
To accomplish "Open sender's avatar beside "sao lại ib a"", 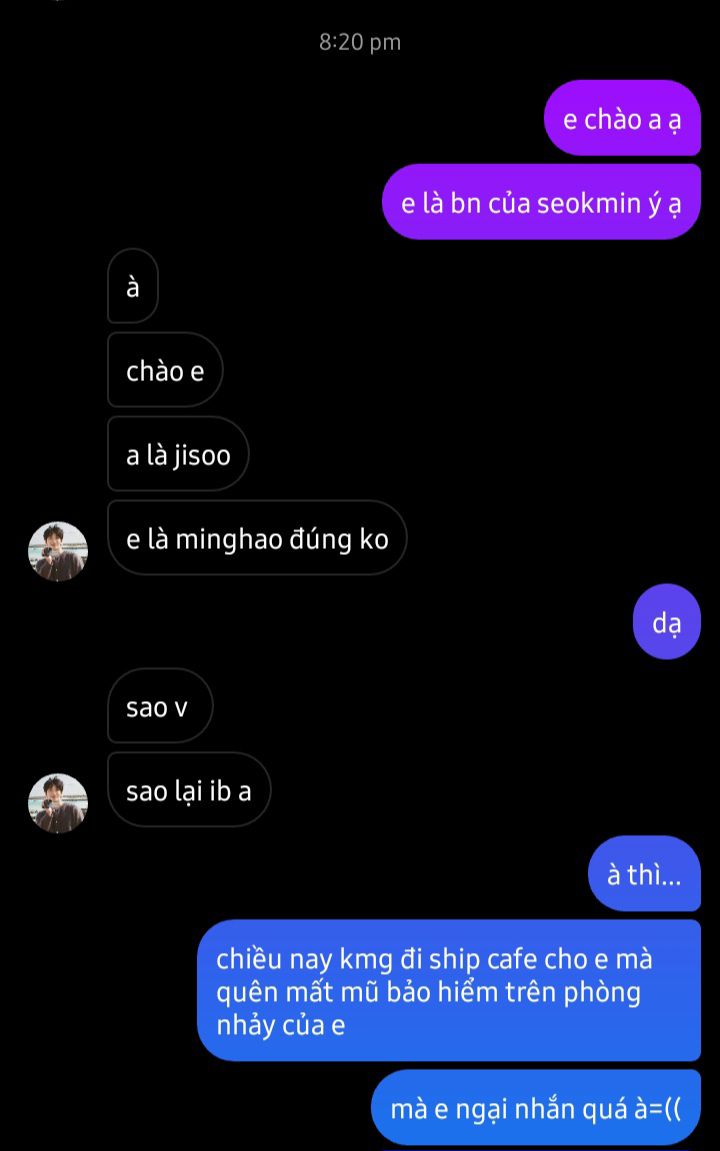I will point(58,803).
